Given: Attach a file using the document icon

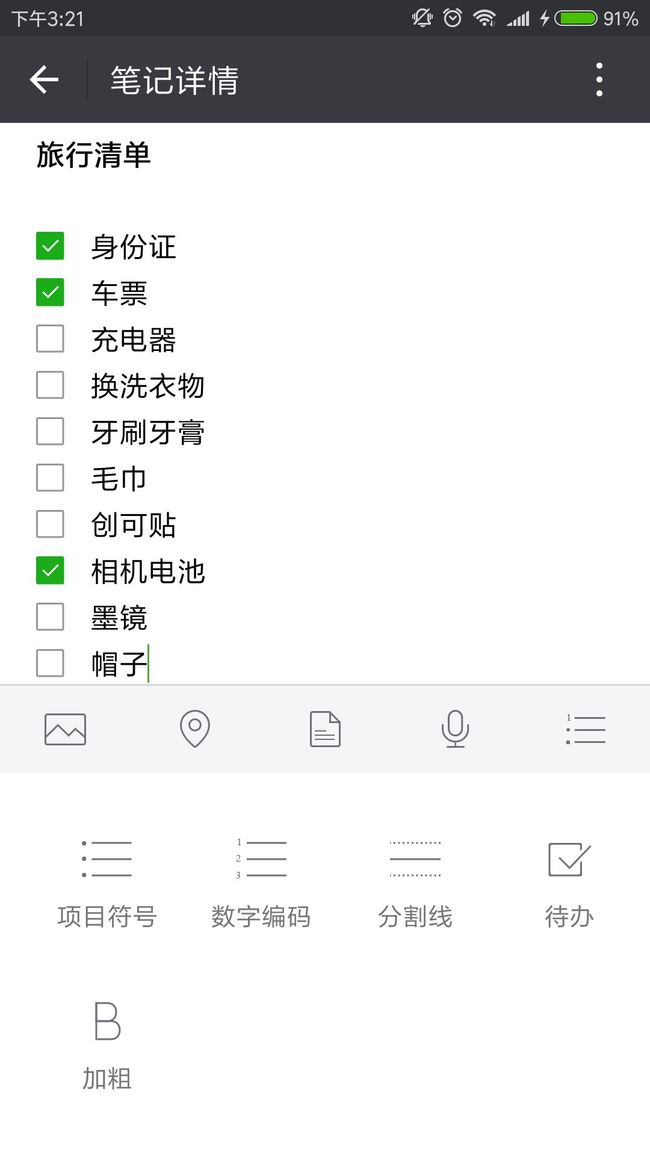Looking at the screenshot, I should [x=325, y=729].
